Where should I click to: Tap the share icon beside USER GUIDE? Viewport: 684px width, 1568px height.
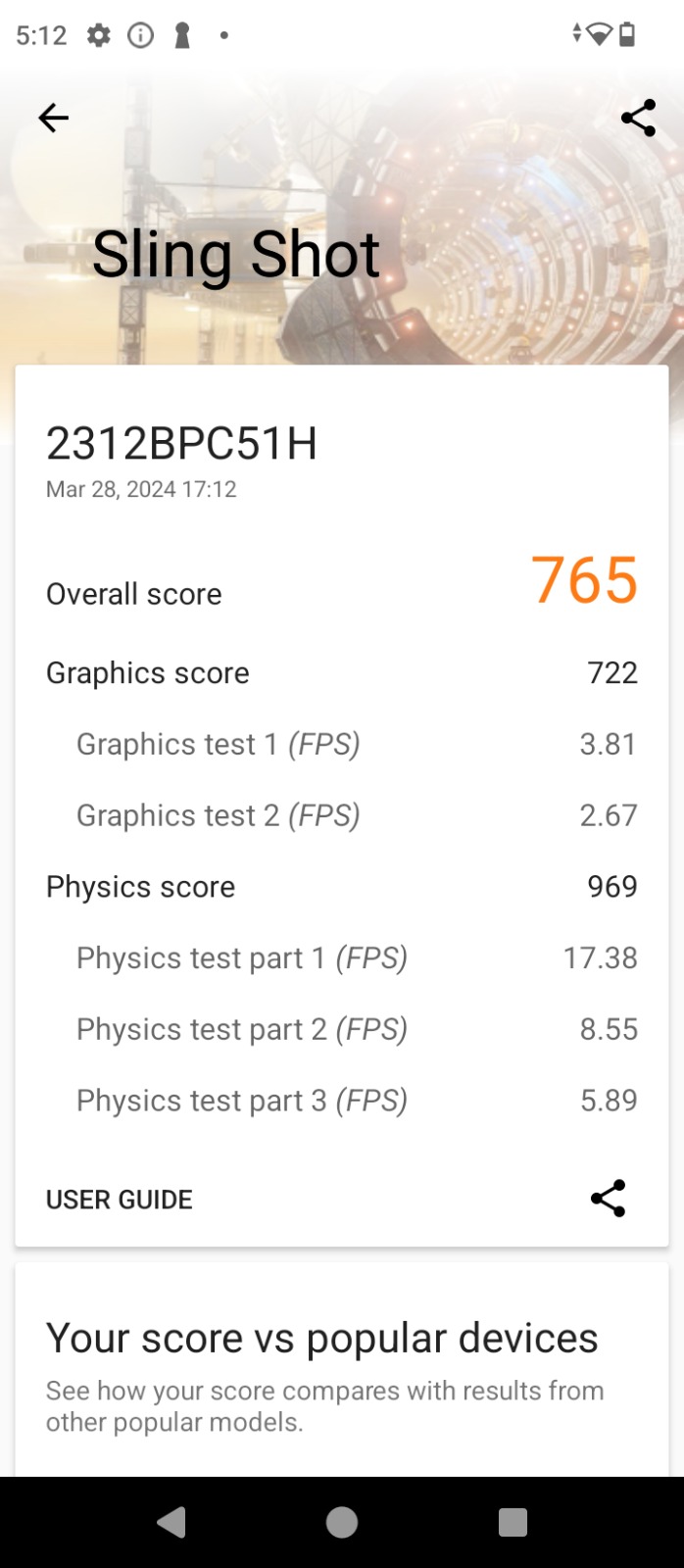coord(608,1199)
